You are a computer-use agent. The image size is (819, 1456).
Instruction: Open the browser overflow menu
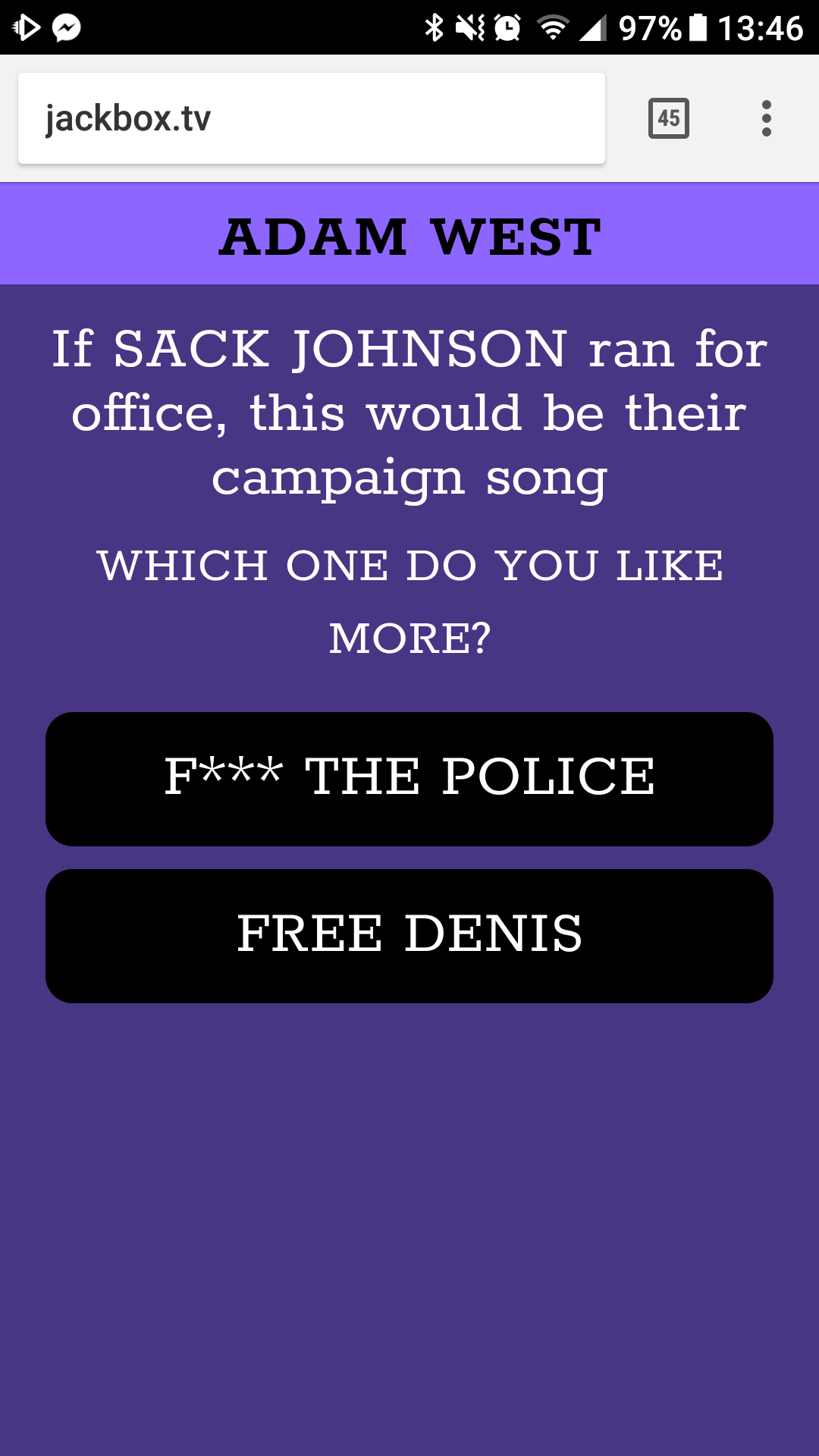(766, 118)
